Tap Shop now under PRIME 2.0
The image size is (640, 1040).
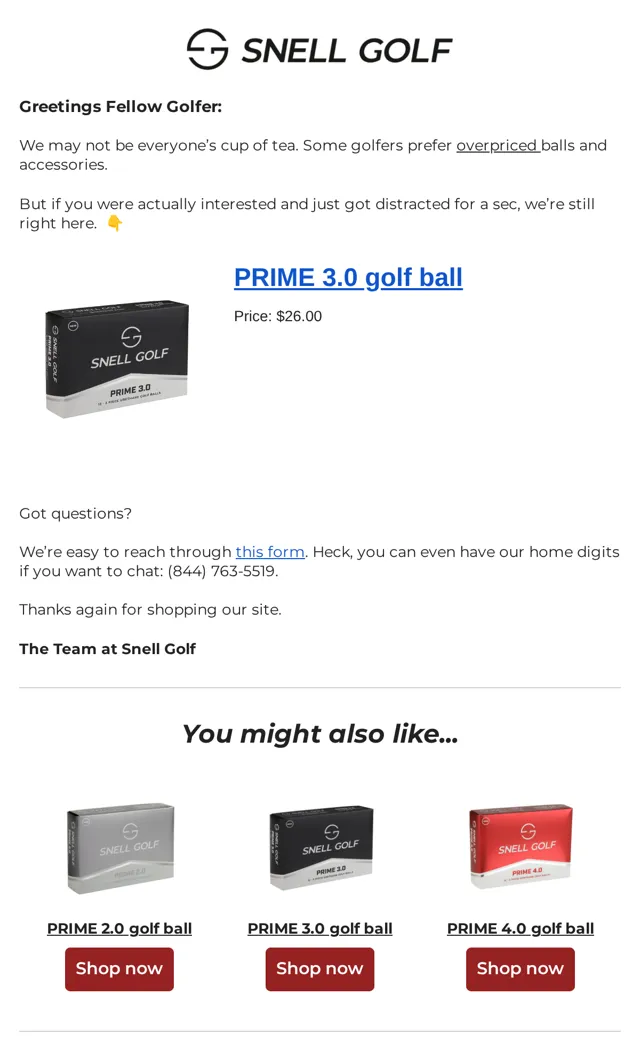click(119, 969)
